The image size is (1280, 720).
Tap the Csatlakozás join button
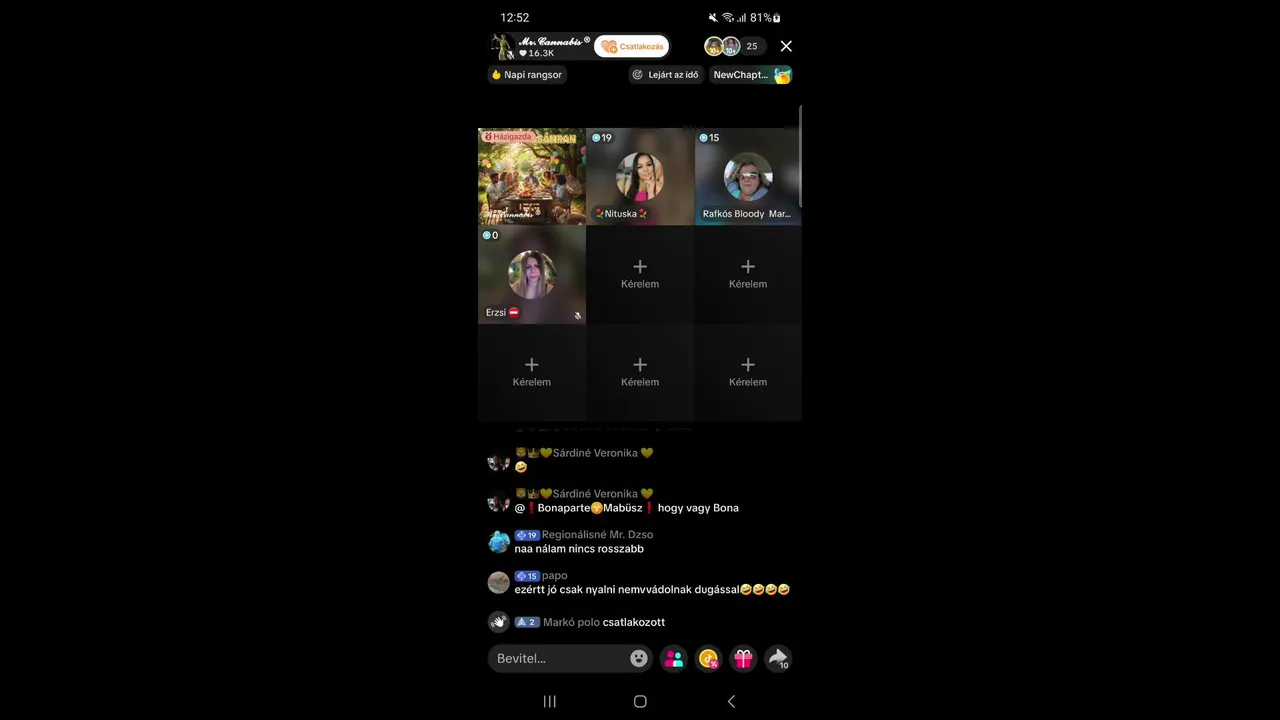(x=632, y=47)
